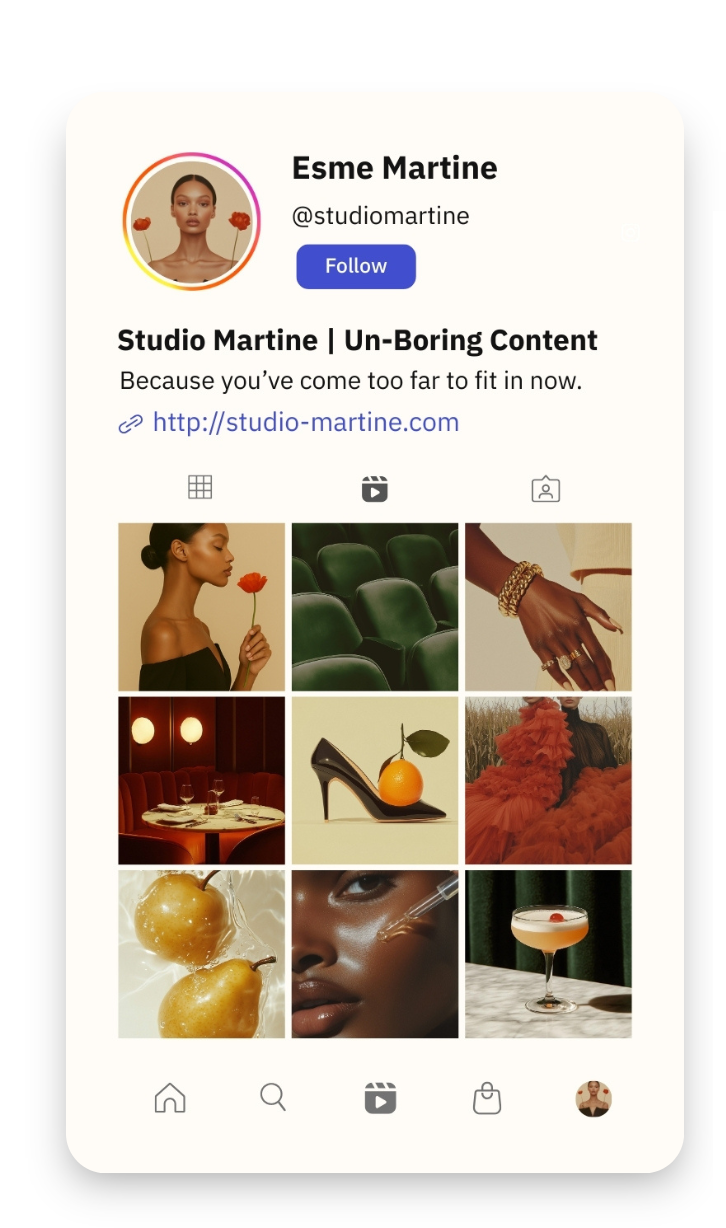Open the red restaurant booth post
This screenshot has height=1228, width=726.
pyautogui.click(x=201, y=780)
